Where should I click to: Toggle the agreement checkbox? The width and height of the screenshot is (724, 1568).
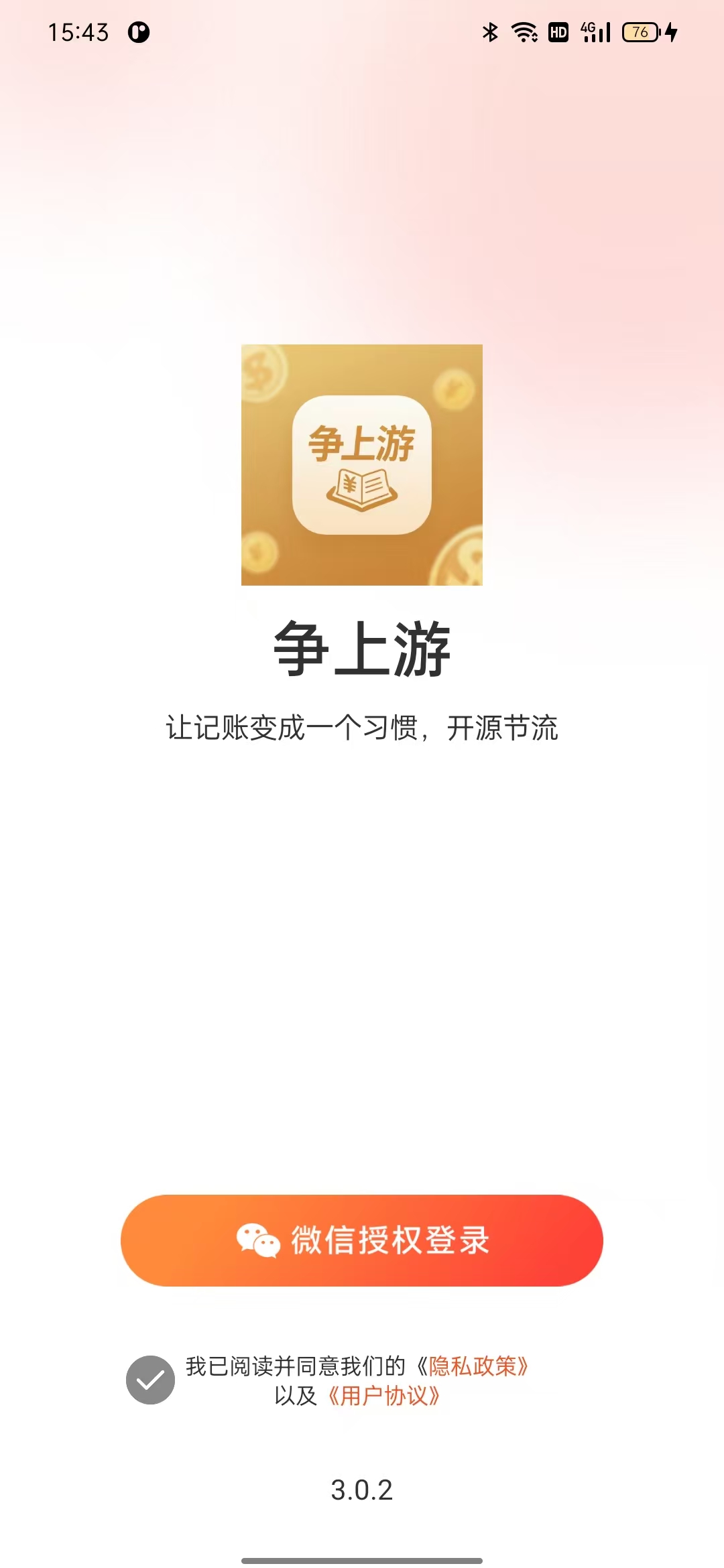click(x=150, y=1380)
